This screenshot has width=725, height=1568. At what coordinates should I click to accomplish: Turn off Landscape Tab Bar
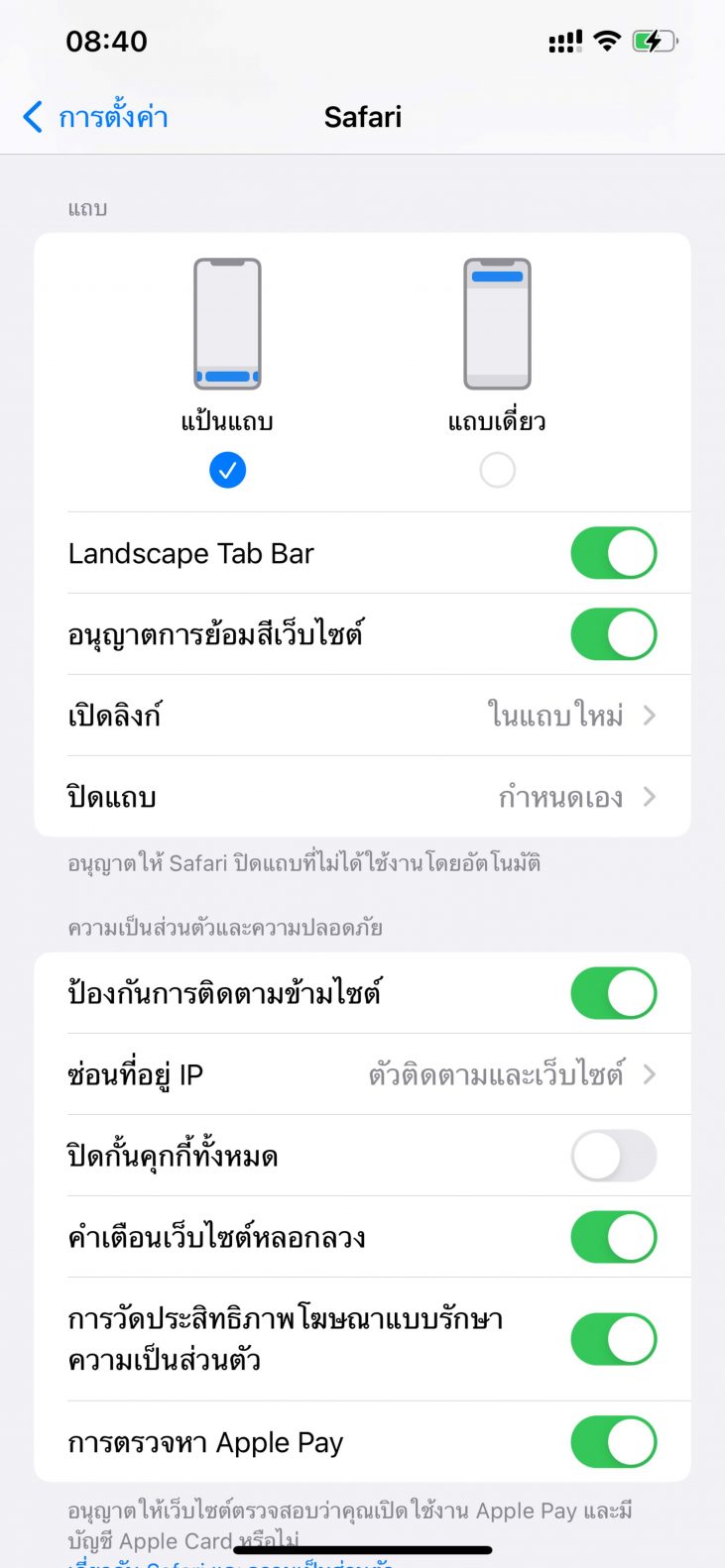[x=613, y=553]
